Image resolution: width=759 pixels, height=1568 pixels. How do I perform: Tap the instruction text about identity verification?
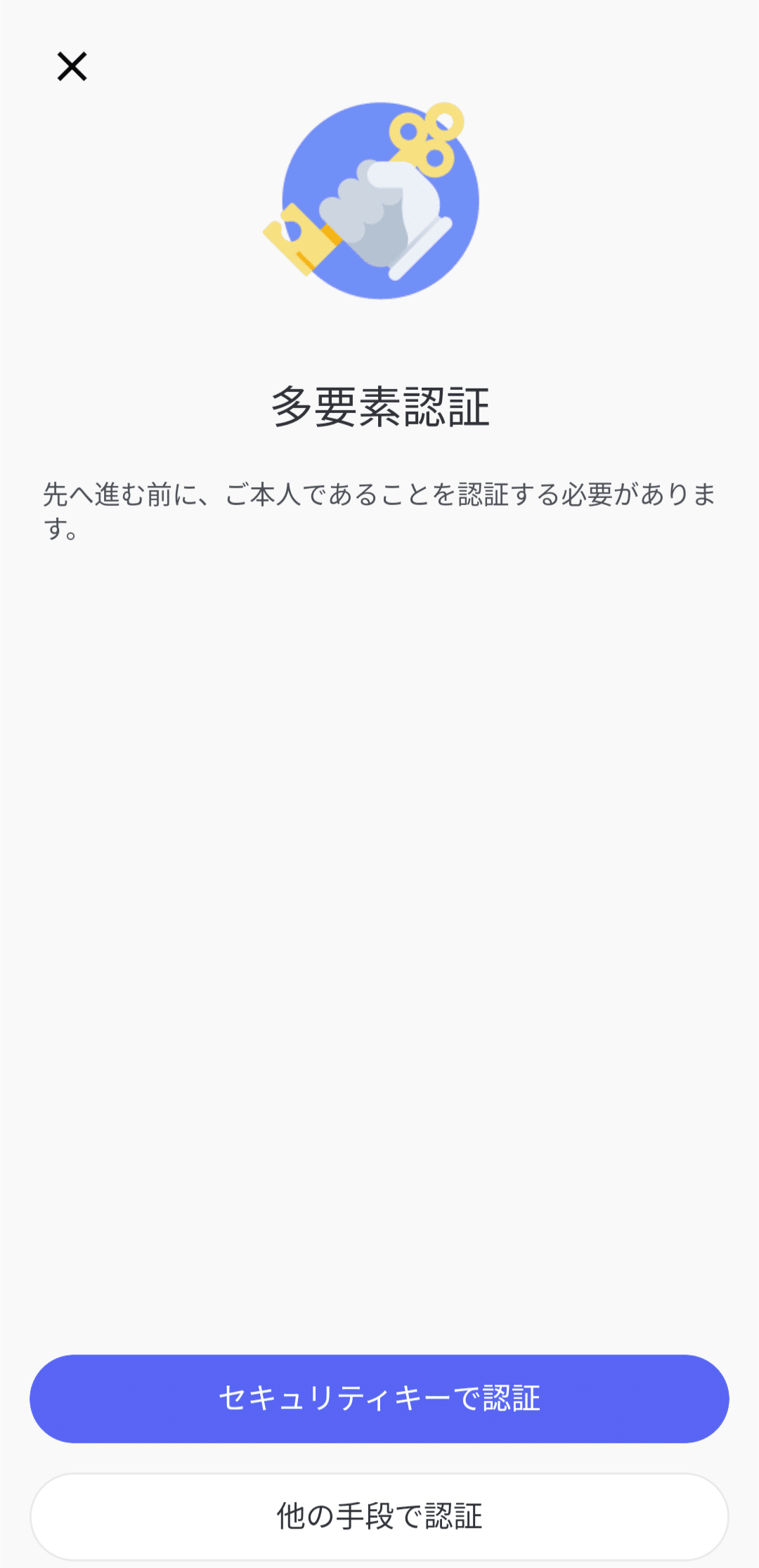click(378, 509)
